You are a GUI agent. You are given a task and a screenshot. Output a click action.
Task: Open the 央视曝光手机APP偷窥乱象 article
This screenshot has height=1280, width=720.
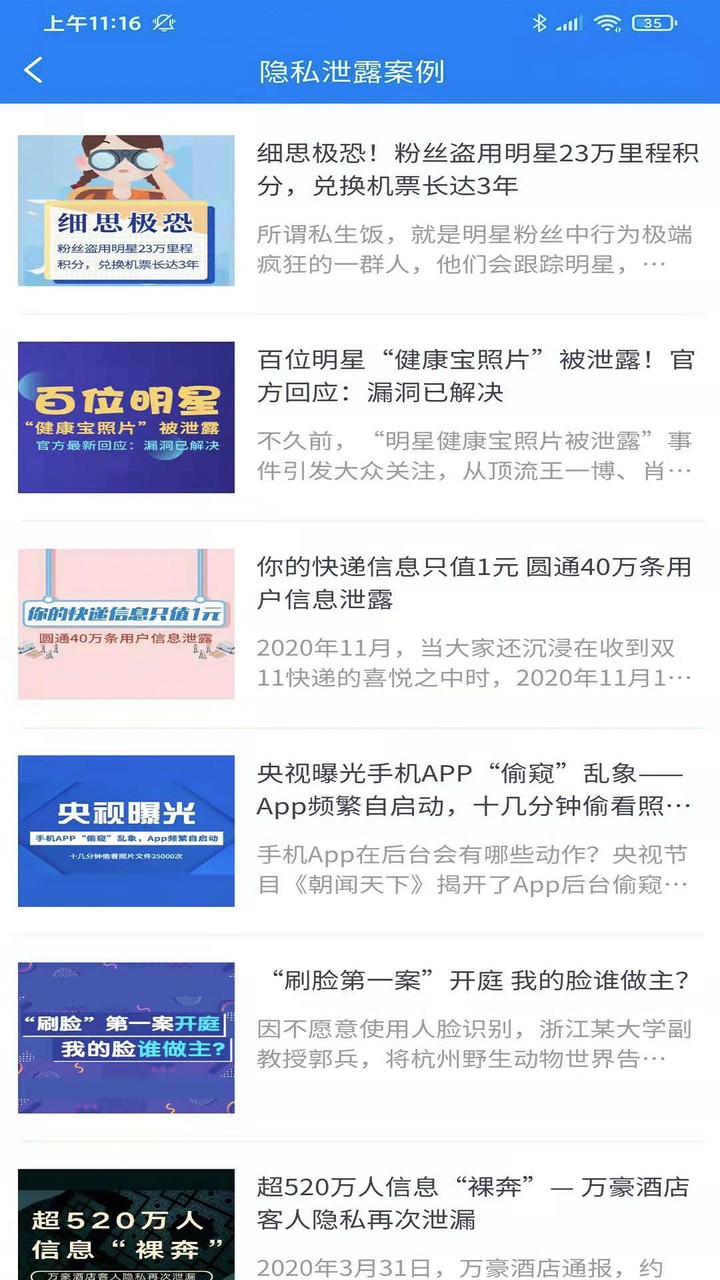[472, 790]
